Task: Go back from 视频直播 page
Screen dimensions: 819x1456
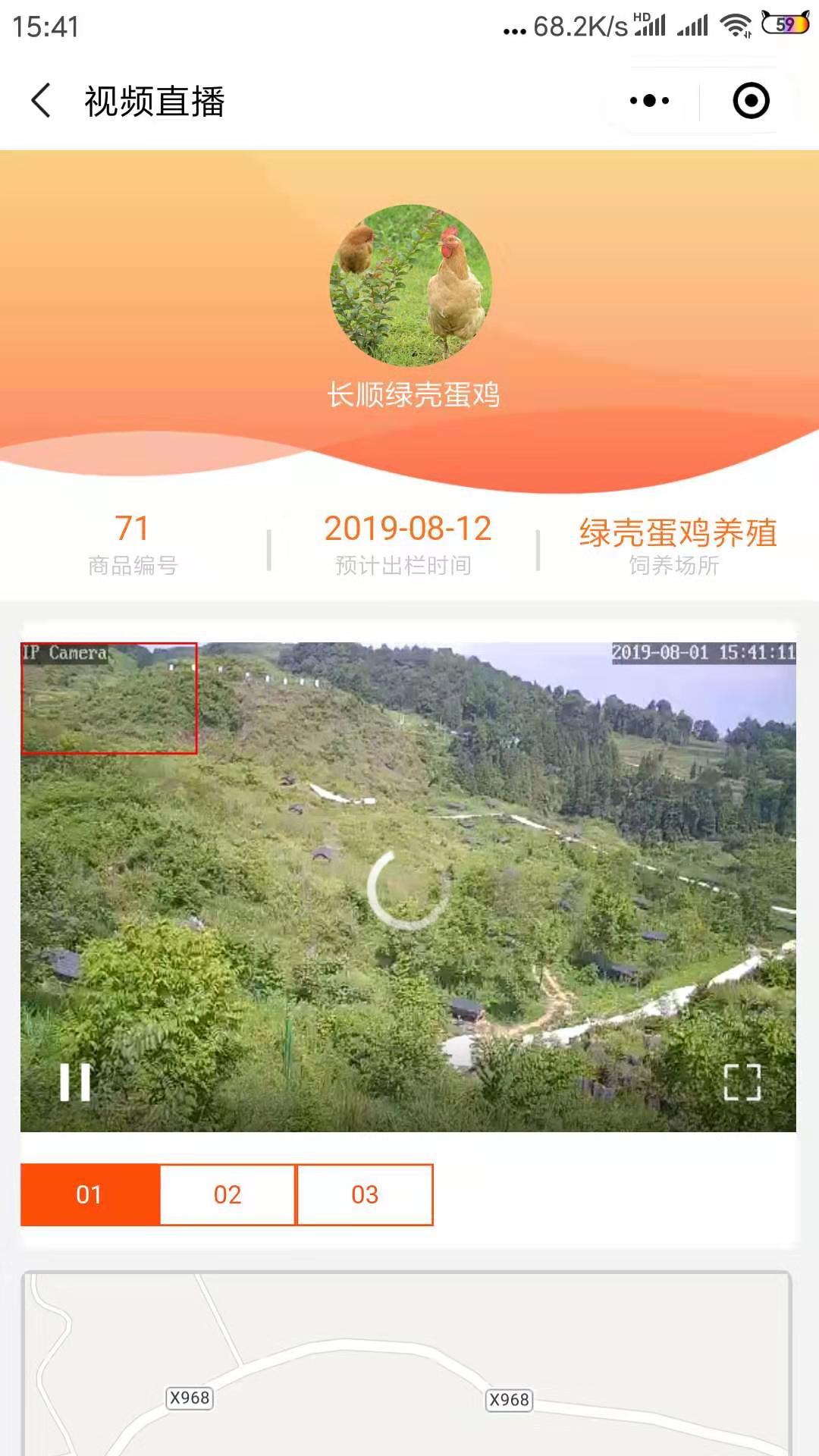Action: [x=42, y=101]
